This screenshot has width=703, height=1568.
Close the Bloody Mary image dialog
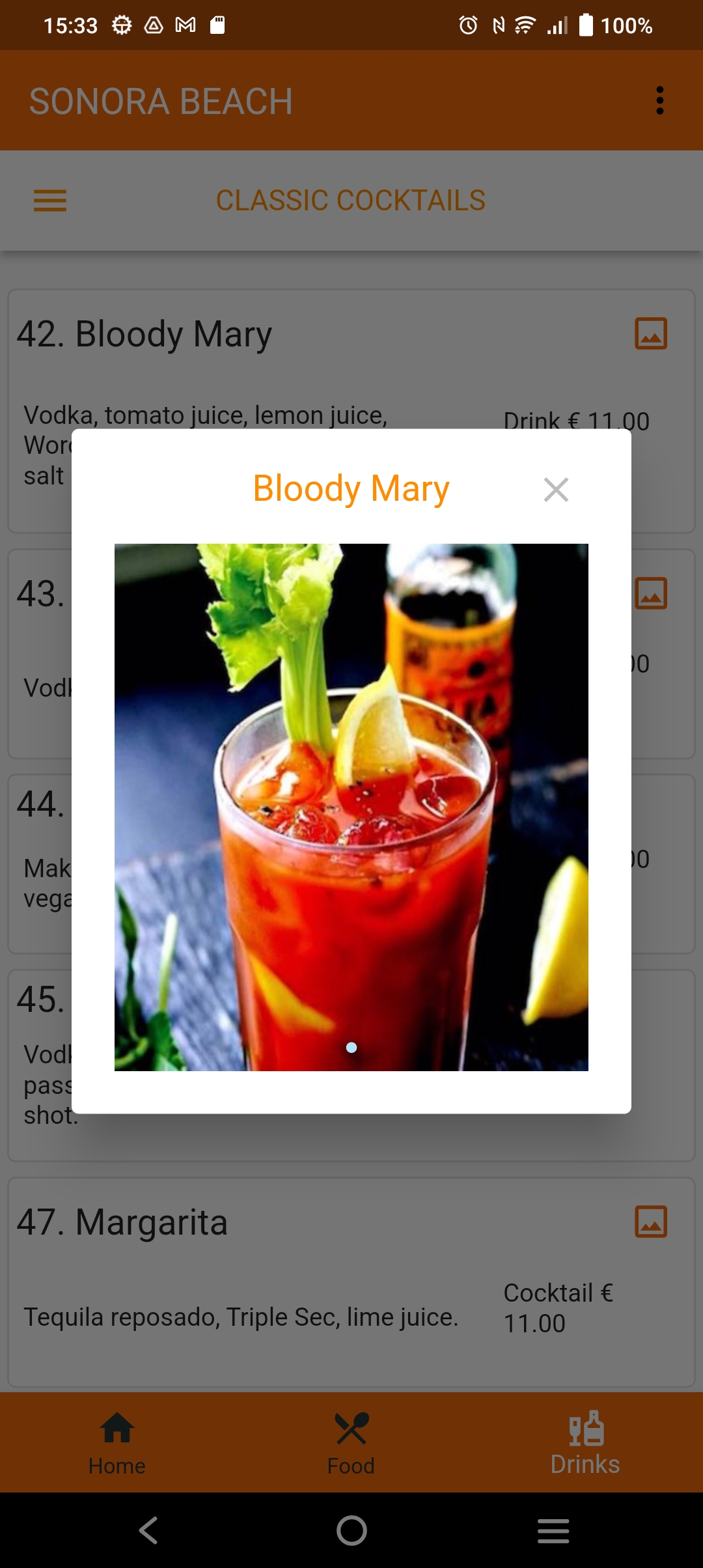point(556,490)
